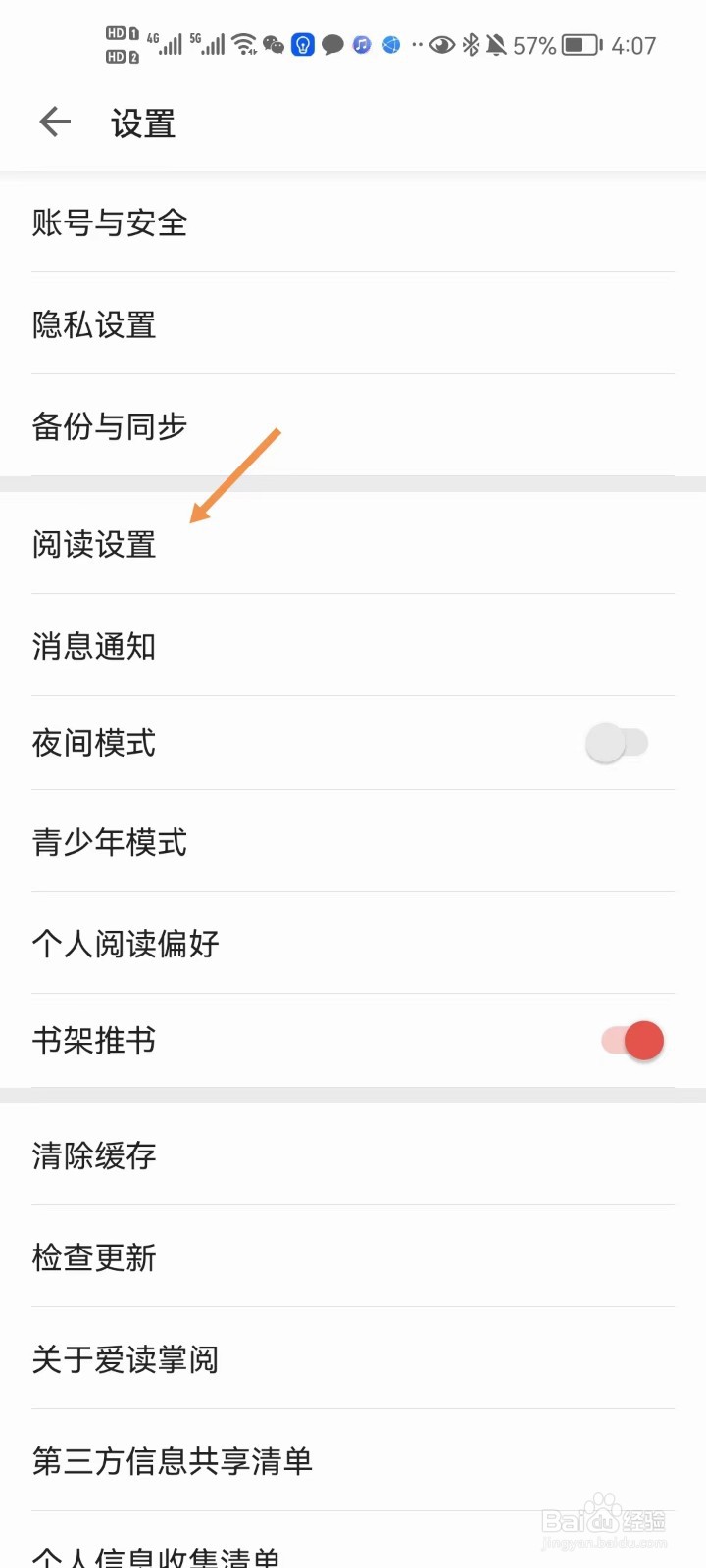Open 消息通知 message notifications
Image resolution: width=706 pixels, height=1568 pixels.
pyautogui.click(x=93, y=645)
